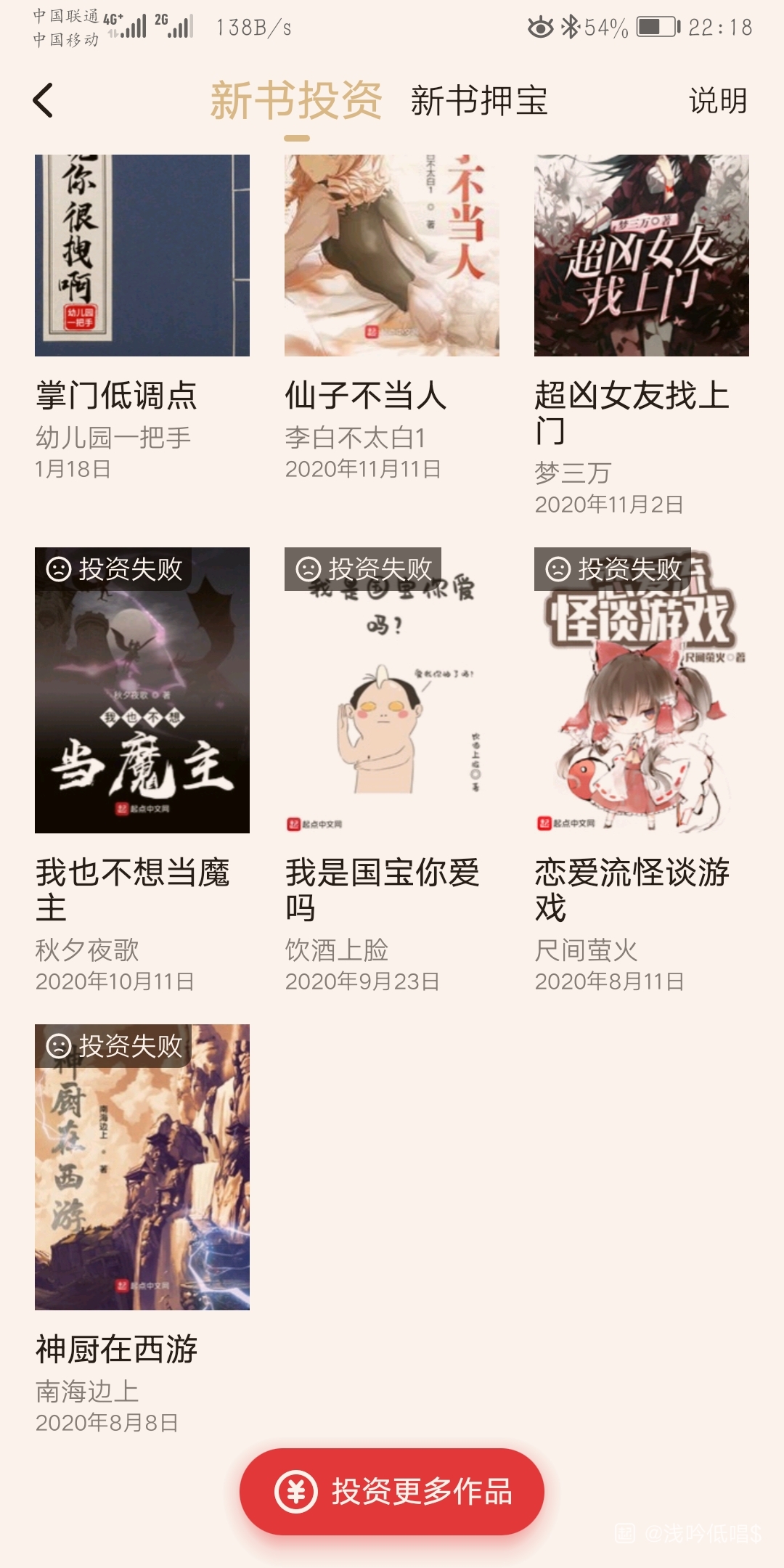Open the book 恋爱流怪谈游戏
The height and width of the screenshot is (1568, 784).
(x=641, y=690)
